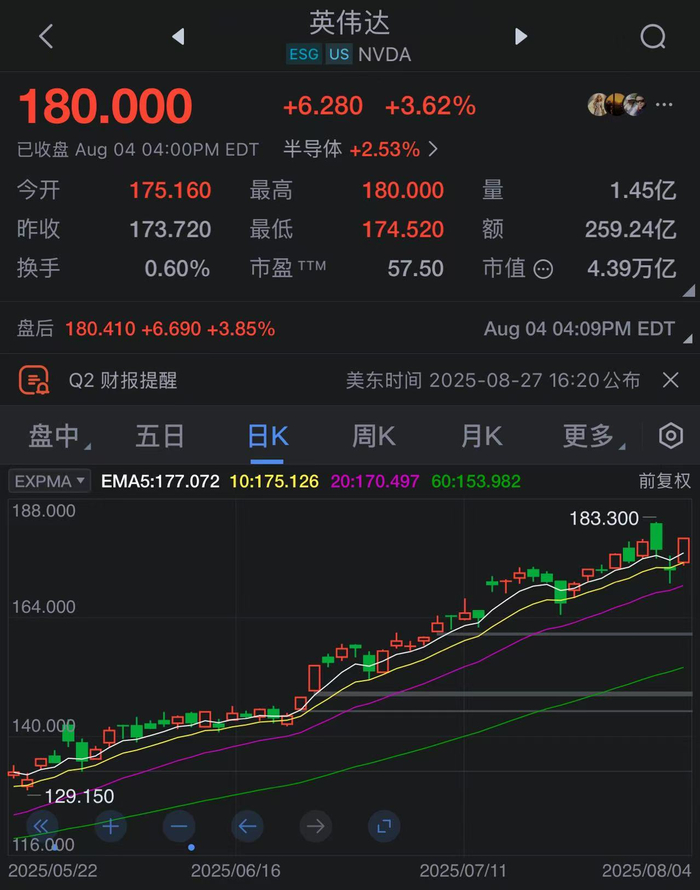
Task: Switch to the next stock
Action: 521,36
